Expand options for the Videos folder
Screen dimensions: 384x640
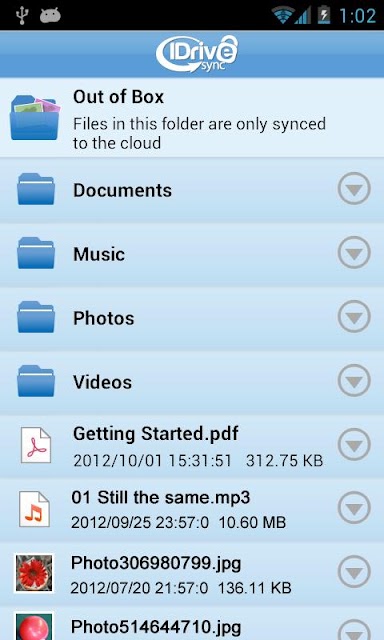354,380
